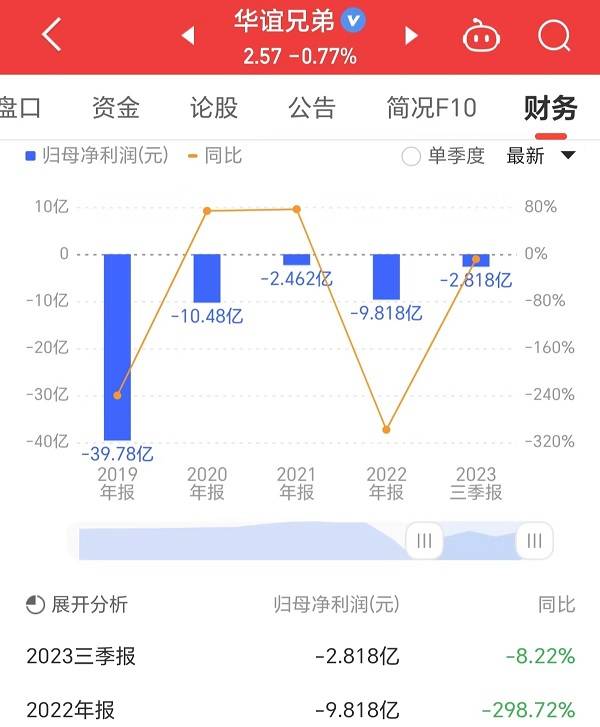Expand 展开分析 section

point(76,604)
